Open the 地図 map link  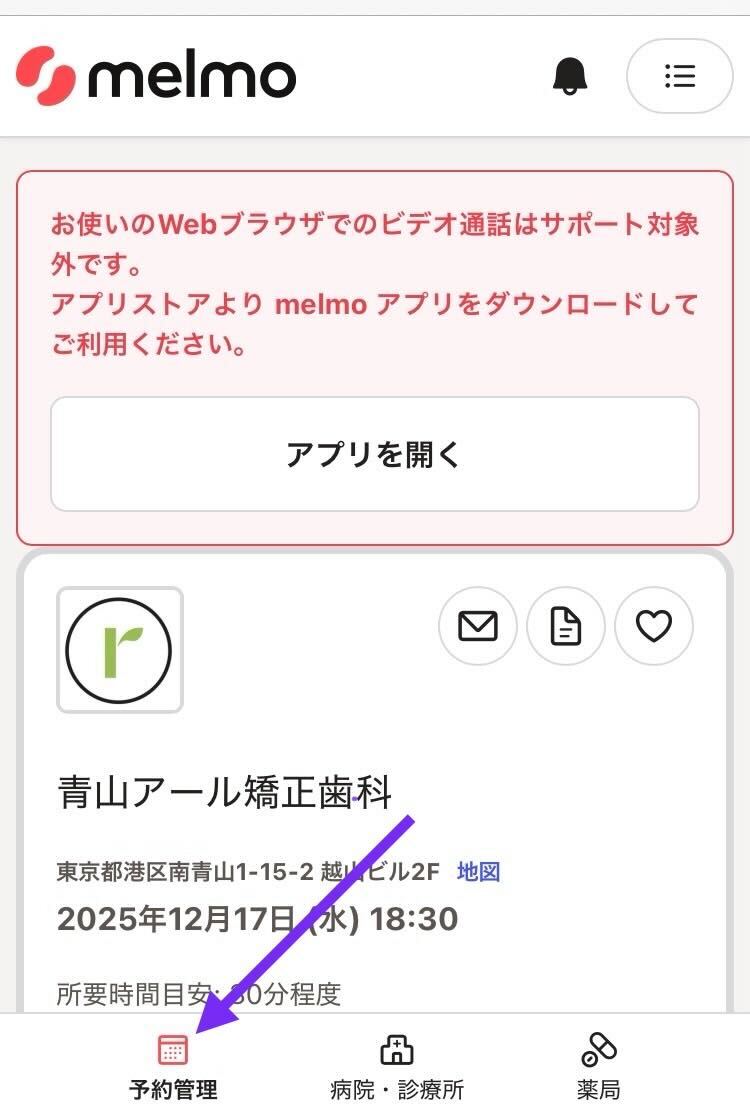478,872
